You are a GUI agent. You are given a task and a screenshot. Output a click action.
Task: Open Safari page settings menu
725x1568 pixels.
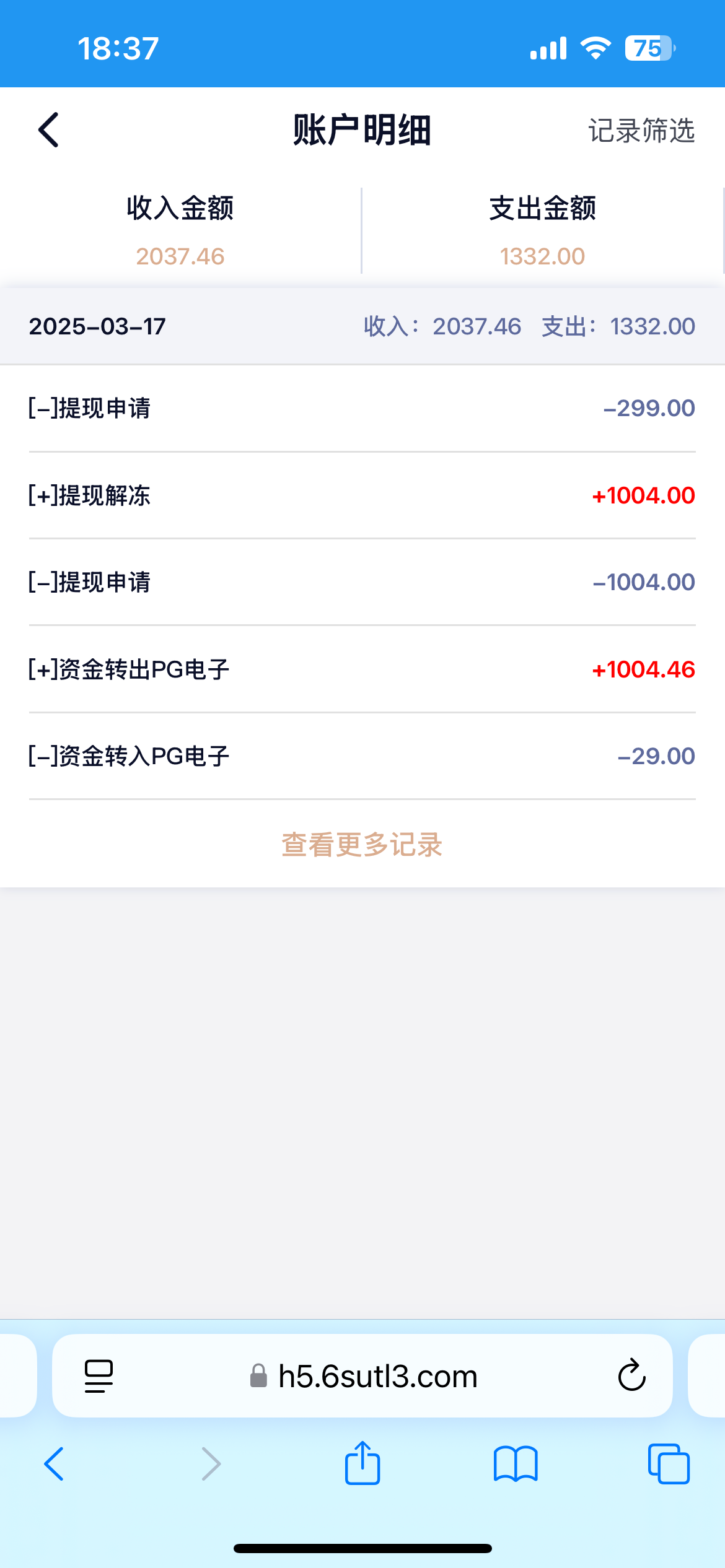coord(99,1376)
